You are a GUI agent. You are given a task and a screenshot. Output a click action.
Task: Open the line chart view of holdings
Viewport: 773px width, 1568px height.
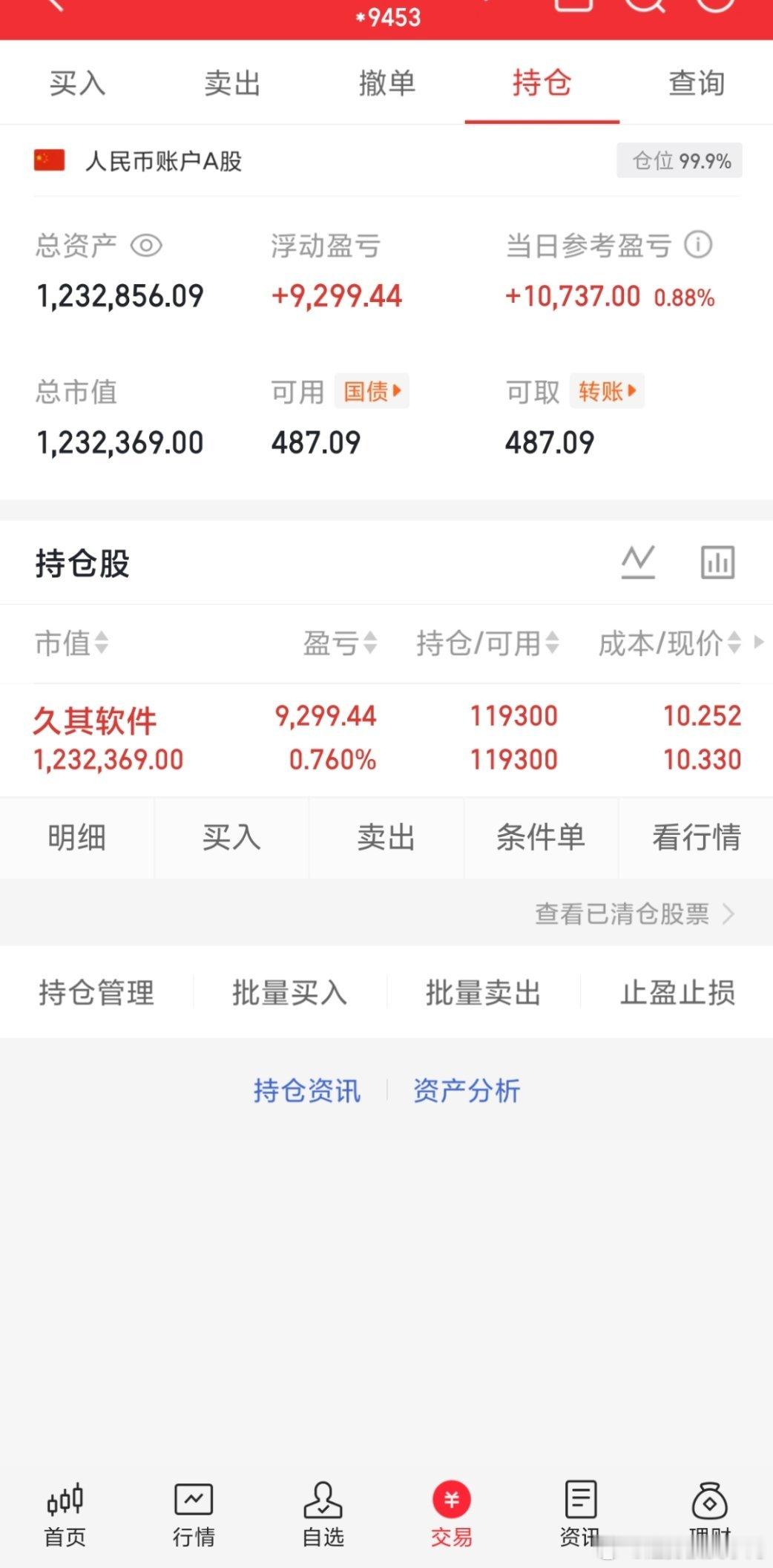[638, 562]
